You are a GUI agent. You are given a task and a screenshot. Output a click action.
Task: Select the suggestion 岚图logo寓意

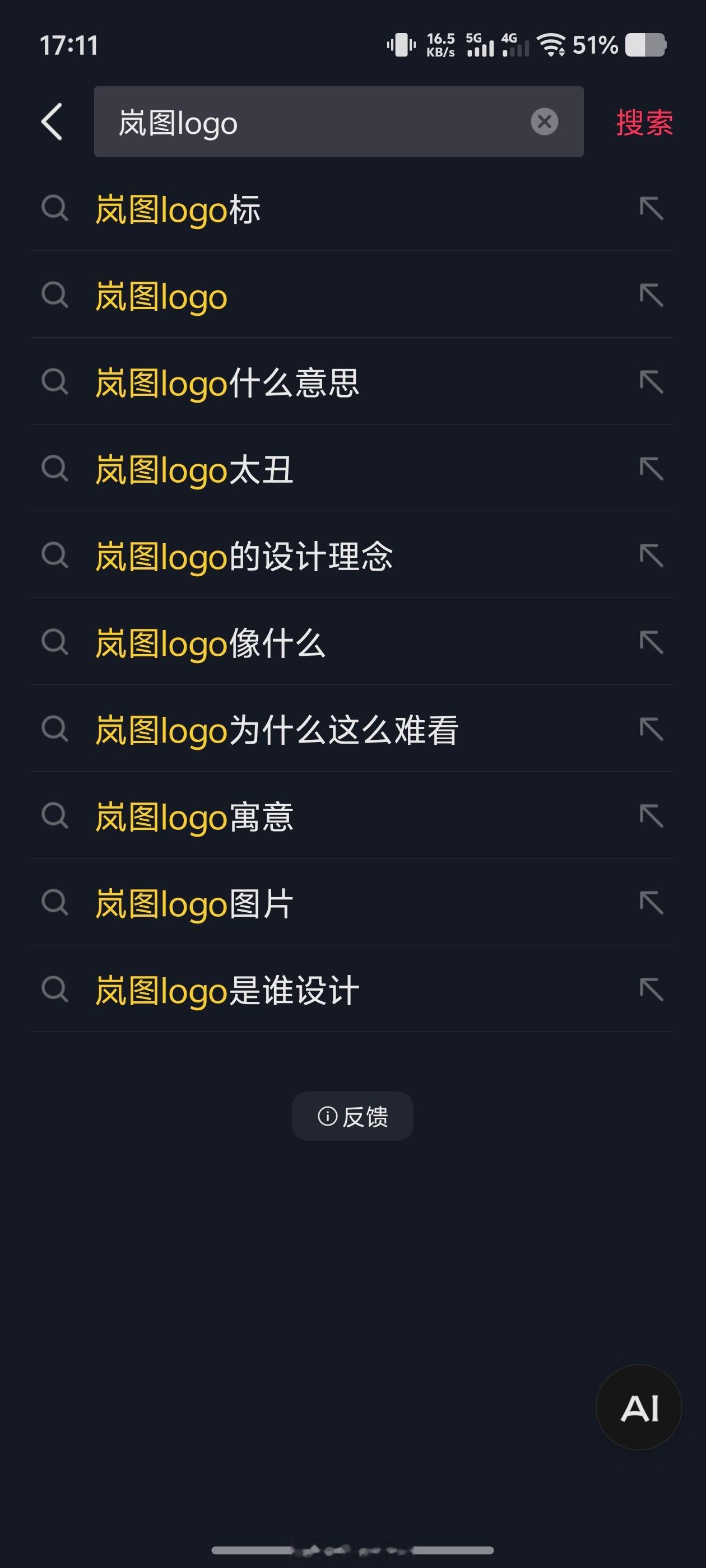click(195, 818)
